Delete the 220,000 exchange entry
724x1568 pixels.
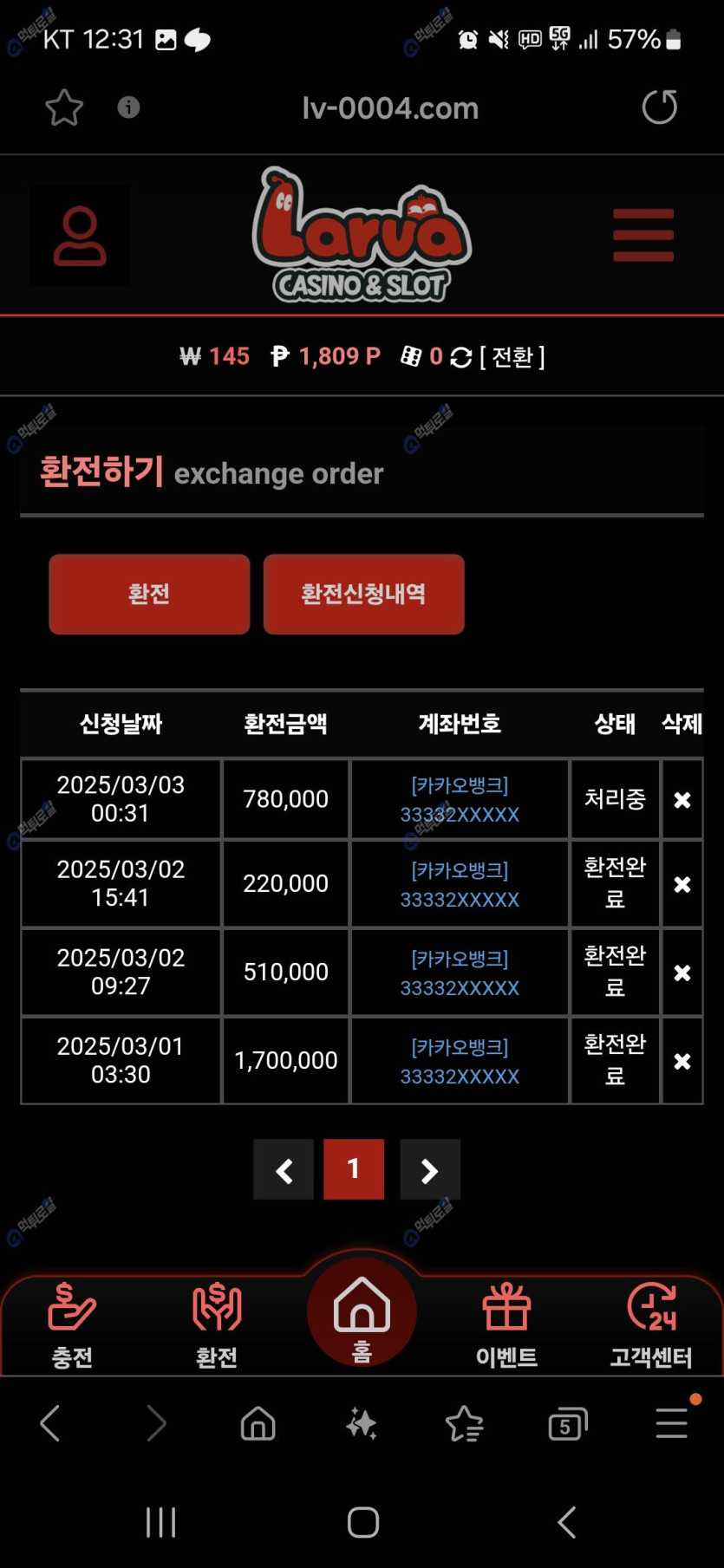pyautogui.click(x=682, y=884)
